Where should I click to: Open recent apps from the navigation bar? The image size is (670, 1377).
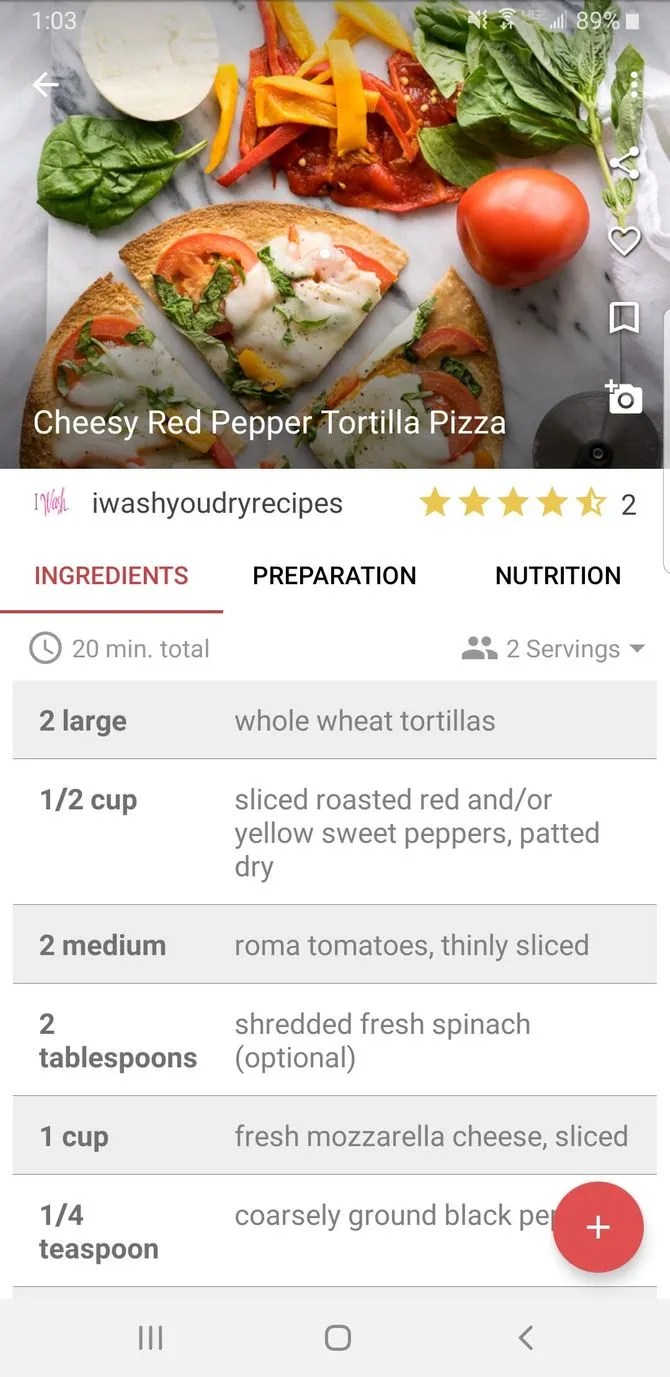150,1338
